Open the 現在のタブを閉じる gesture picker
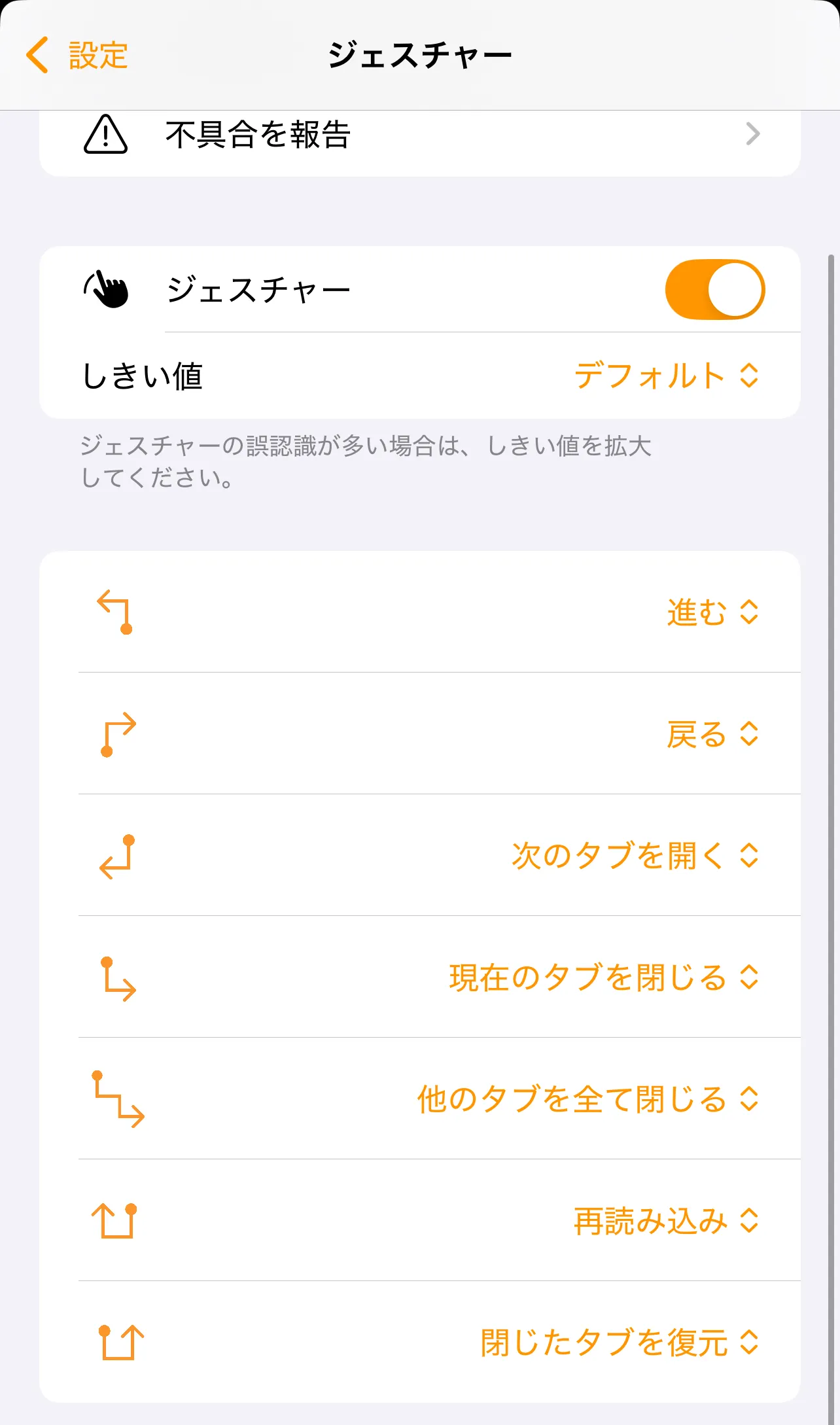Screen dimensions: 840x1425 point(603,977)
